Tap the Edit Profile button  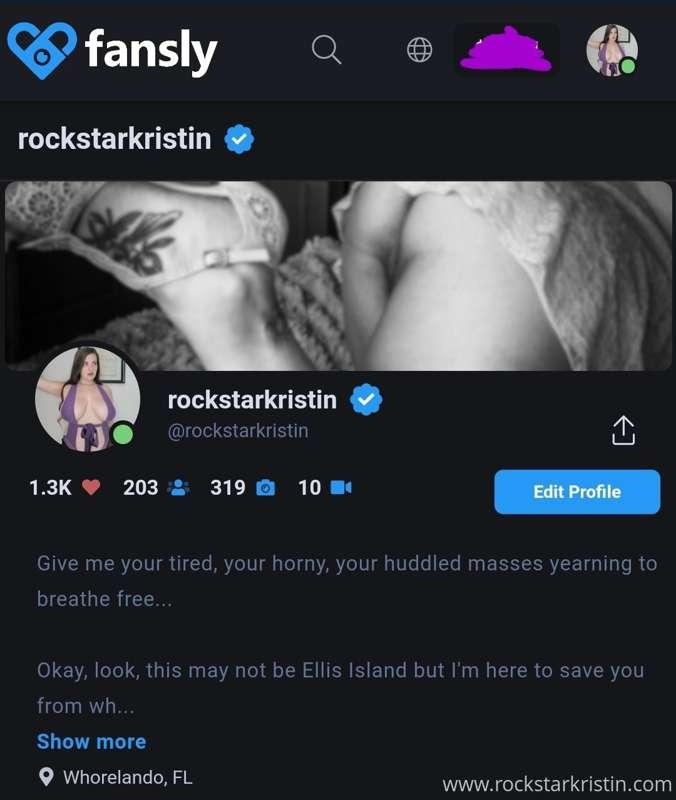pyautogui.click(x=577, y=492)
